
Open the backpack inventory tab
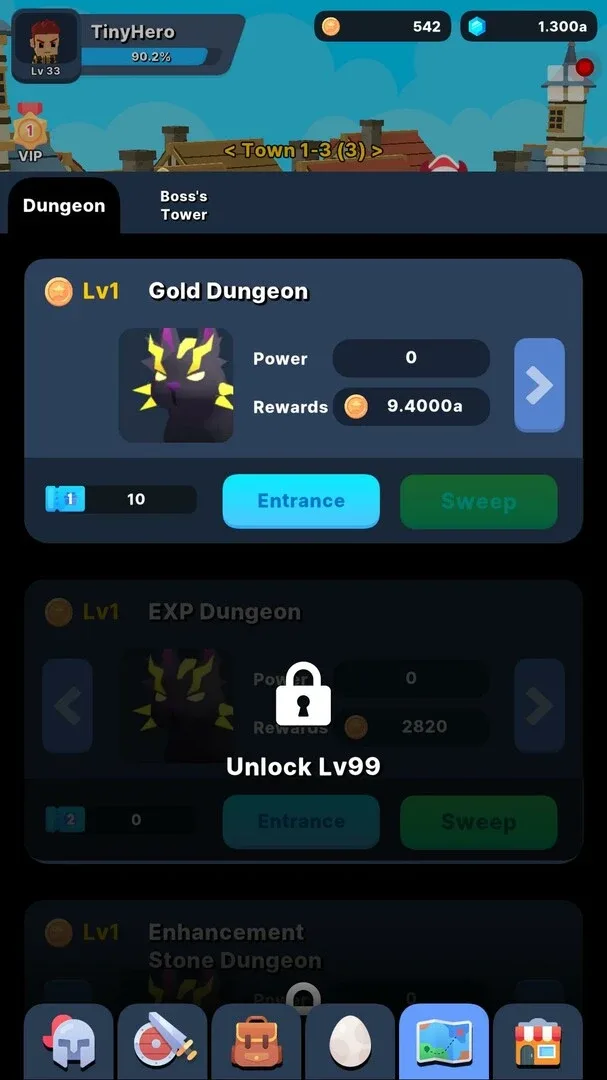[x=256, y=1042]
